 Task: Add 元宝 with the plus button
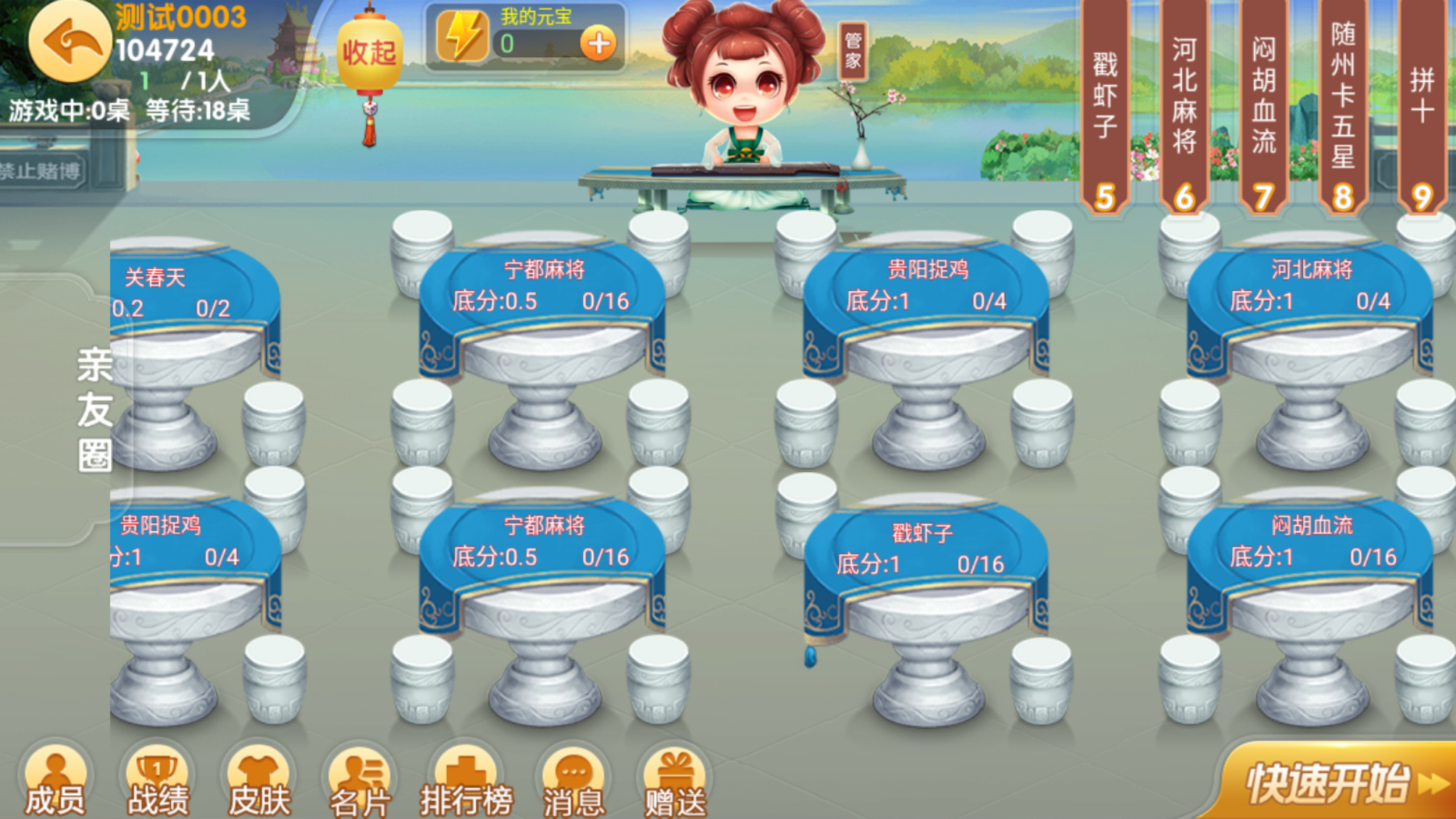click(598, 44)
